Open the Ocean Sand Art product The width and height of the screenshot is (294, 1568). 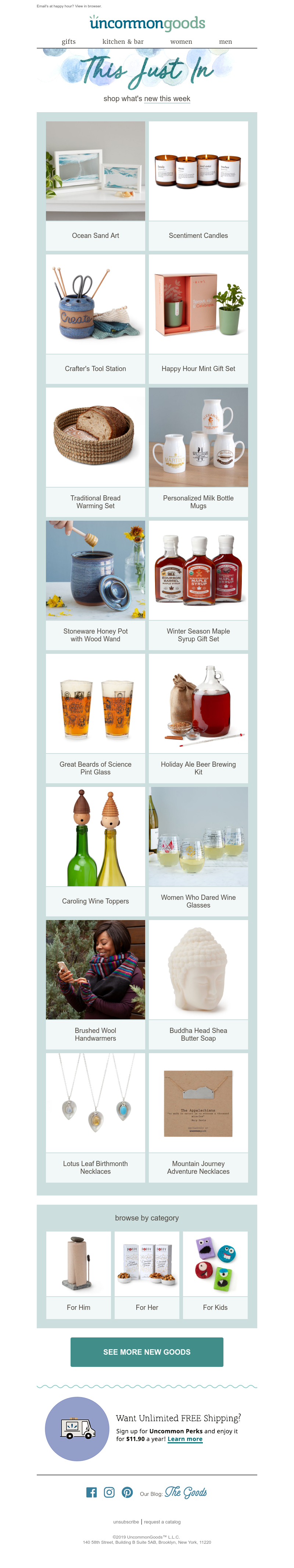(x=96, y=236)
